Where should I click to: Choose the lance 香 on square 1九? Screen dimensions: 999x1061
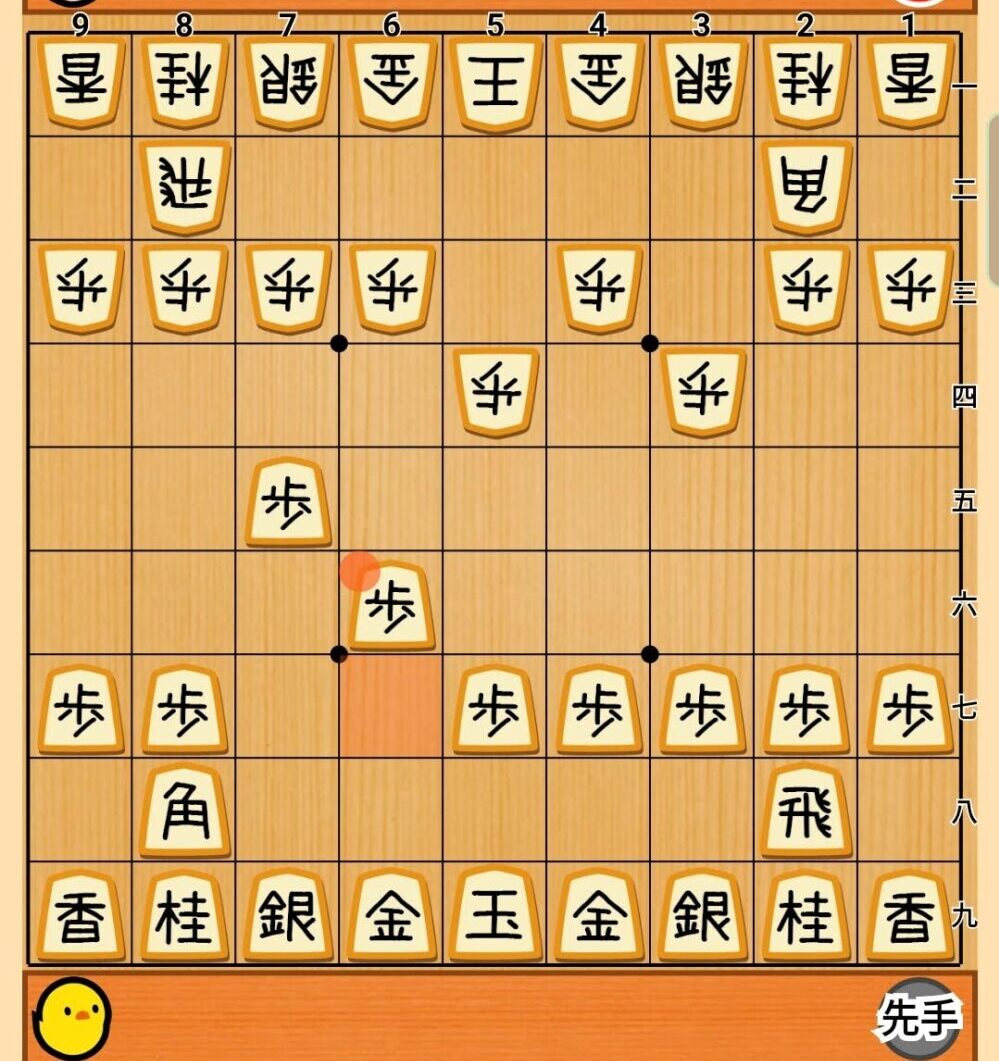coord(909,915)
